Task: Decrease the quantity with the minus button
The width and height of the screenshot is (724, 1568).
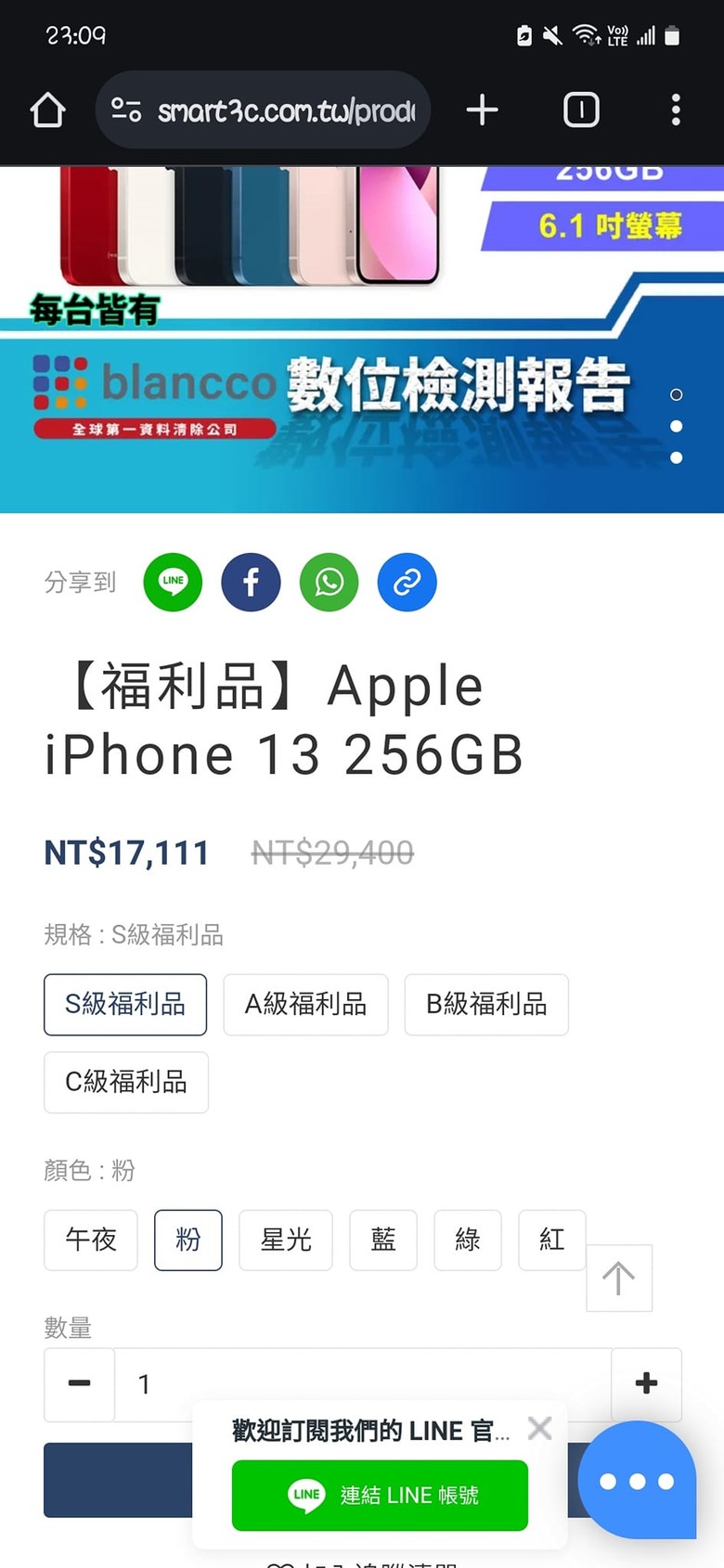Action: (x=80, y=1384)
